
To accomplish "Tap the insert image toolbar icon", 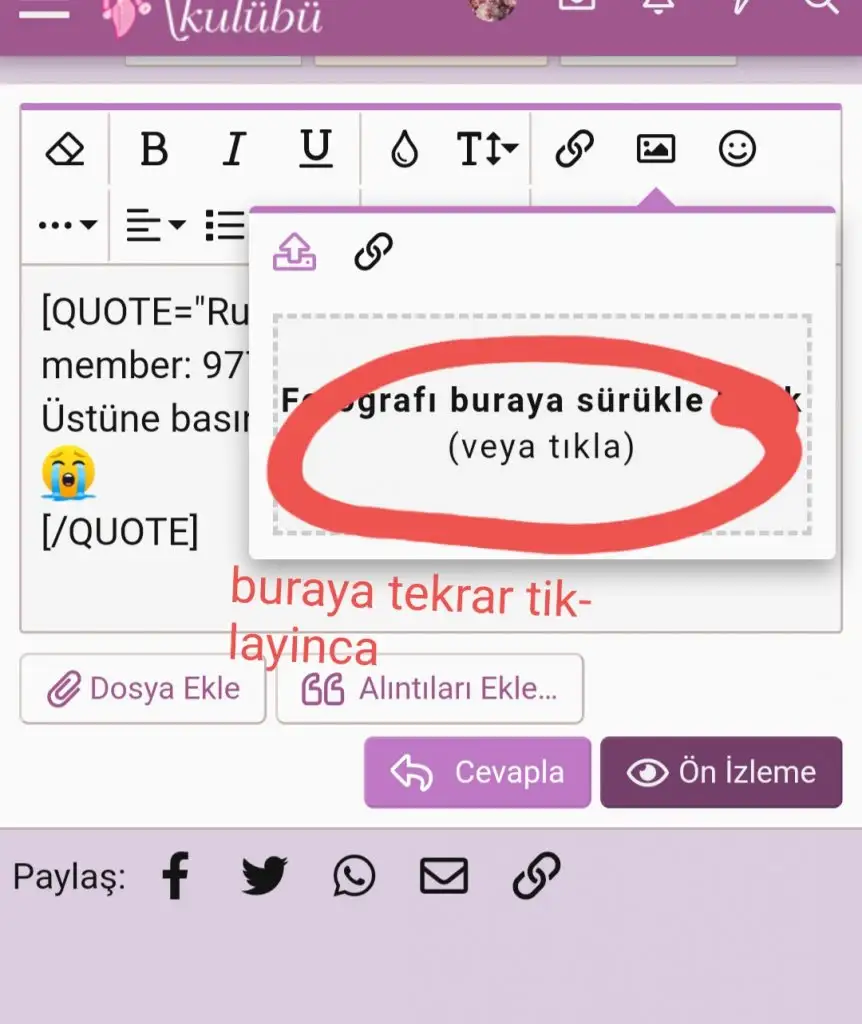I will point(656,151).
